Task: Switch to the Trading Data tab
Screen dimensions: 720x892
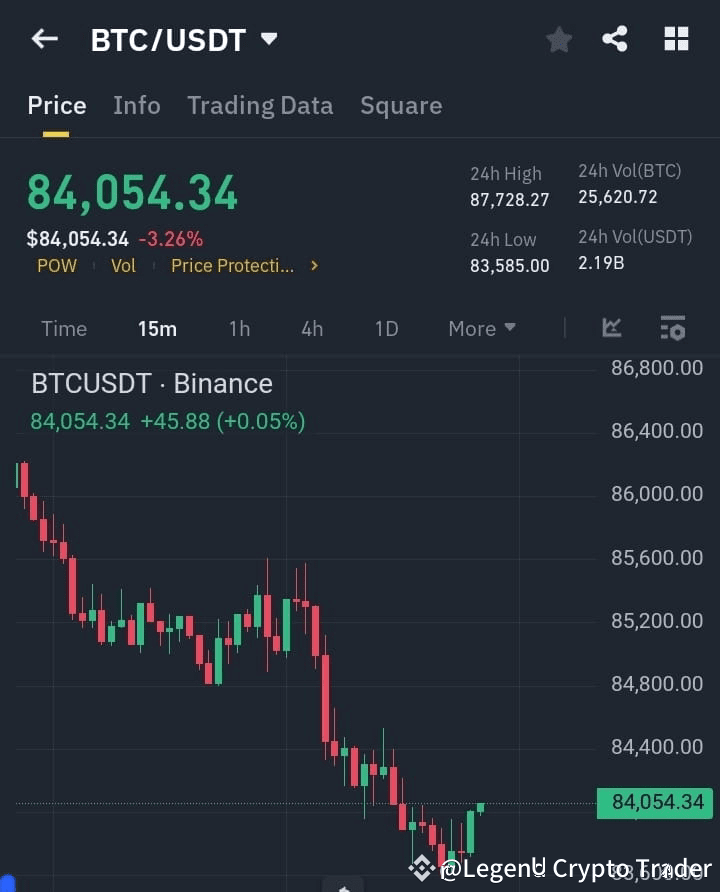Action: pyautogui.click(x=260, y=105)
